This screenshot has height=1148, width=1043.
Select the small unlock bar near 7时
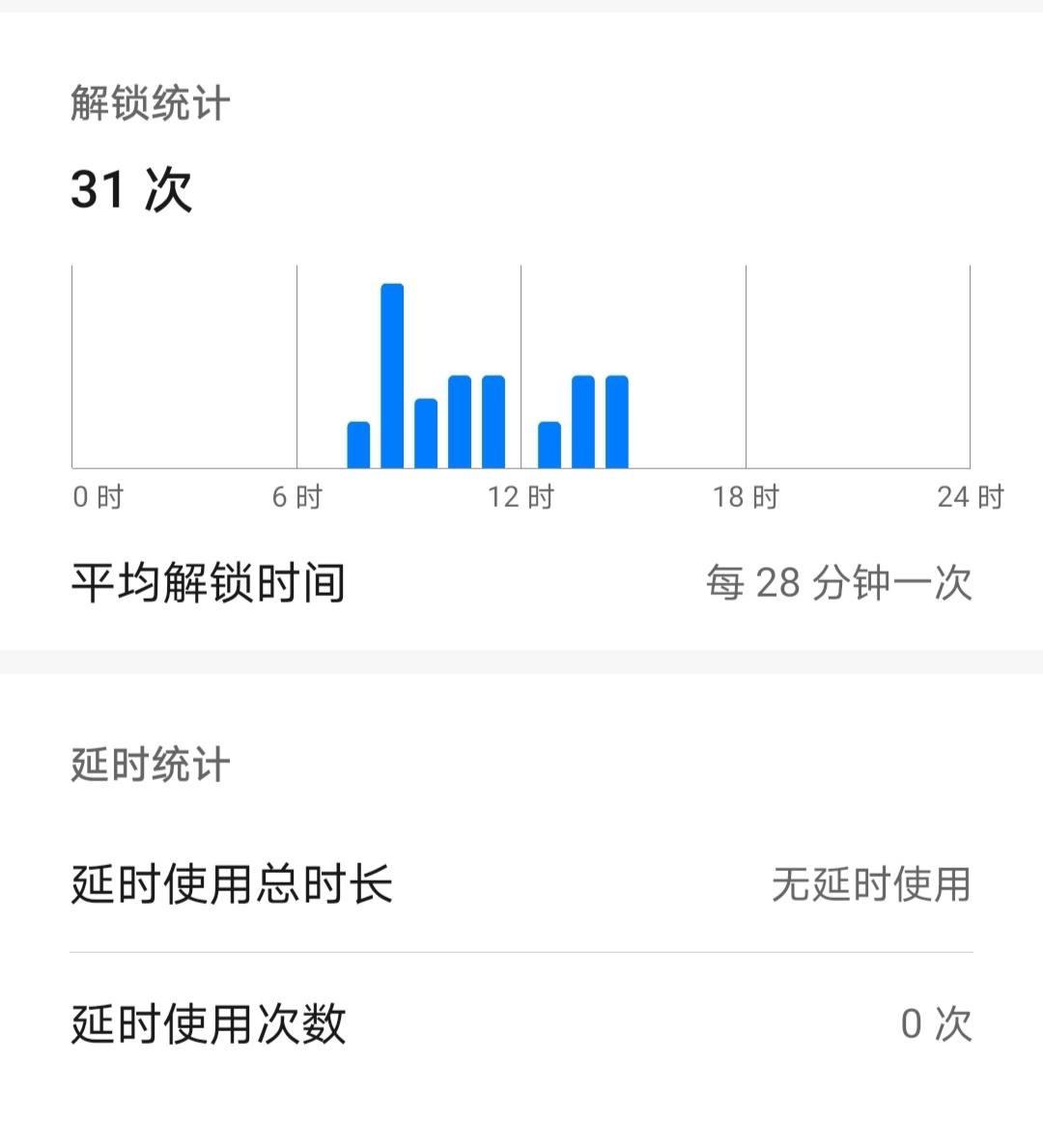pos(357,444)
